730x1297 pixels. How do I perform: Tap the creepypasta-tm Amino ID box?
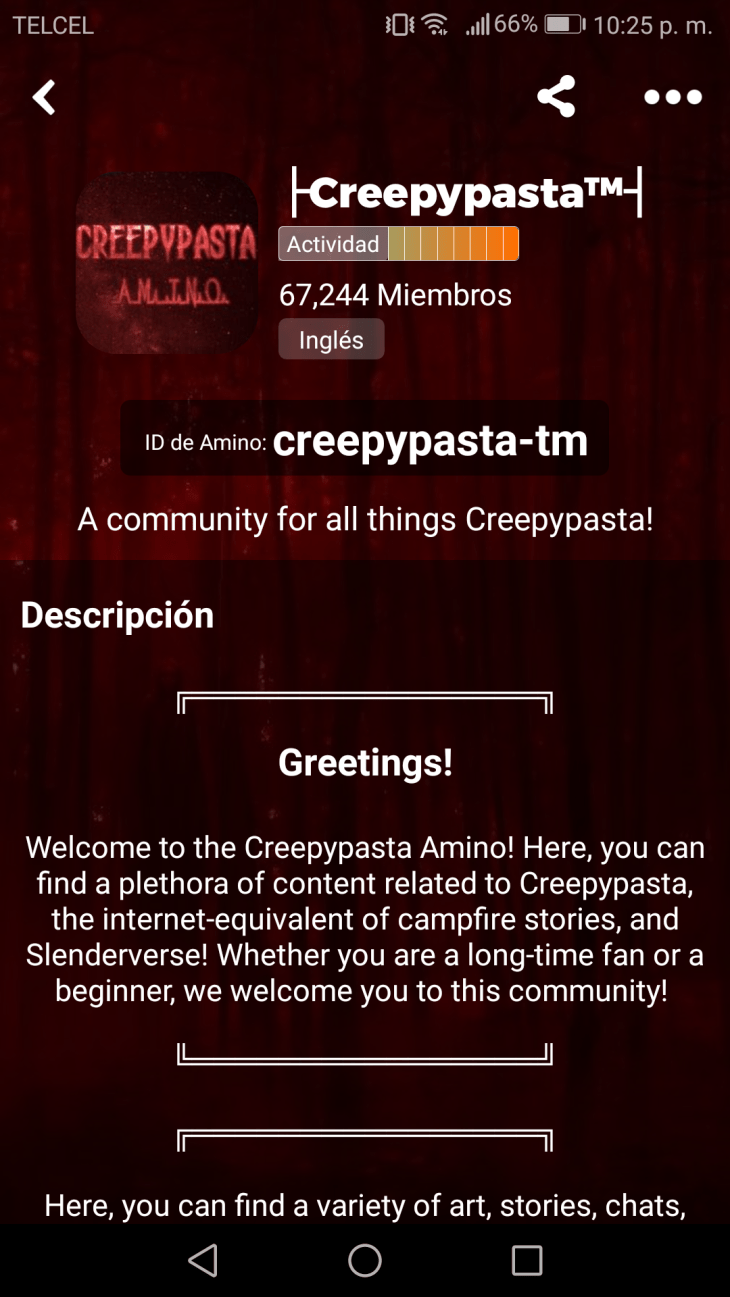pyautogui.click(x=365, y=440)
